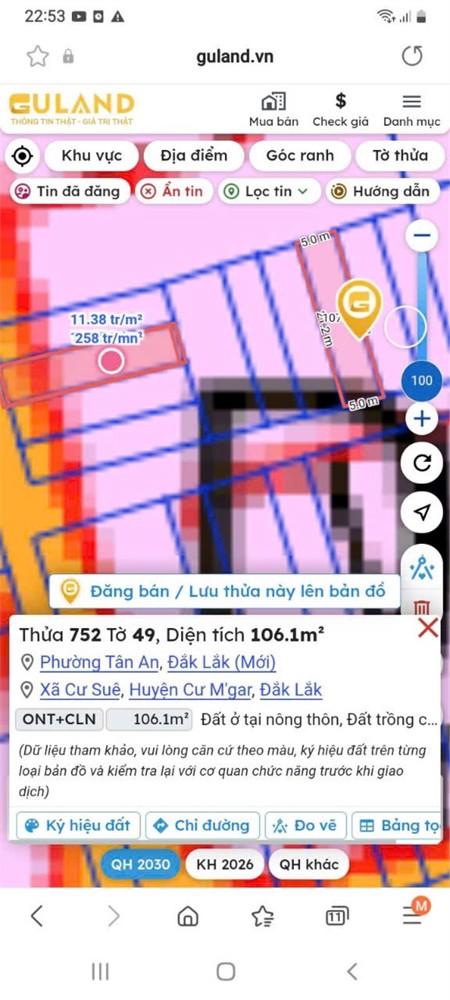
Task: Open the Danh mục menu
Action: point(412,110)
